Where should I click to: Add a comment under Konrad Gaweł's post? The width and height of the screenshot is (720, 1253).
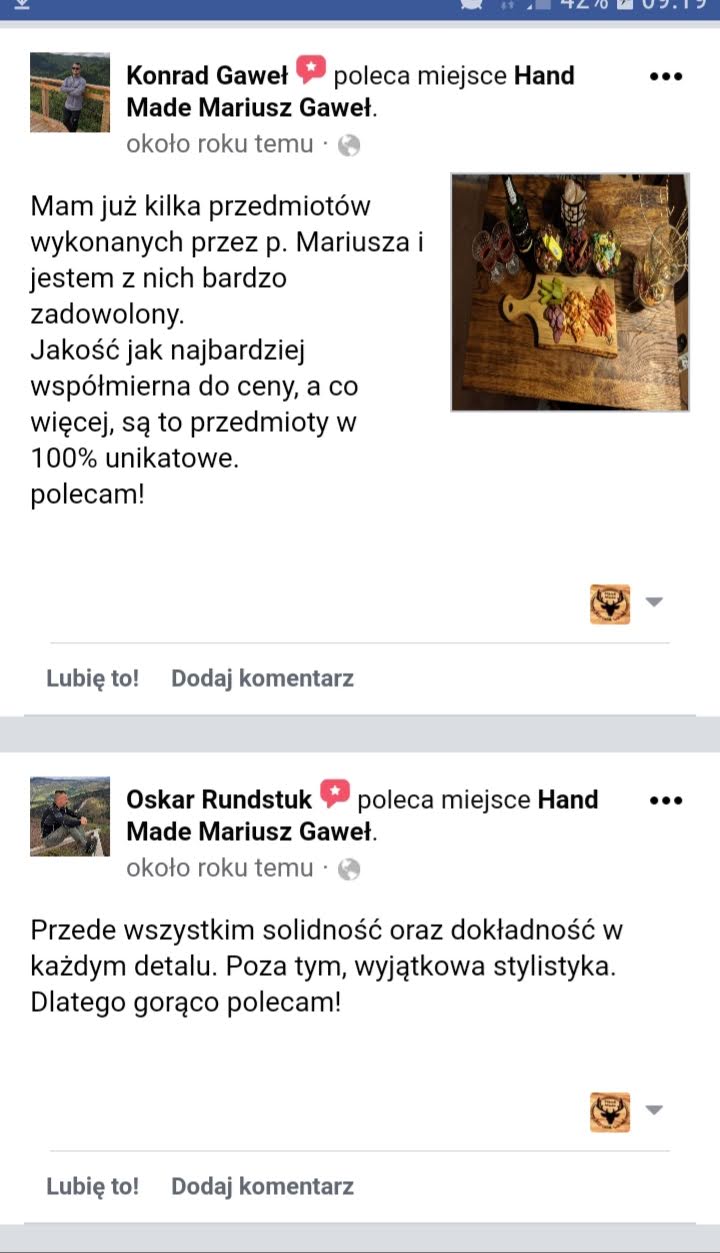click(x=262, y=678)
